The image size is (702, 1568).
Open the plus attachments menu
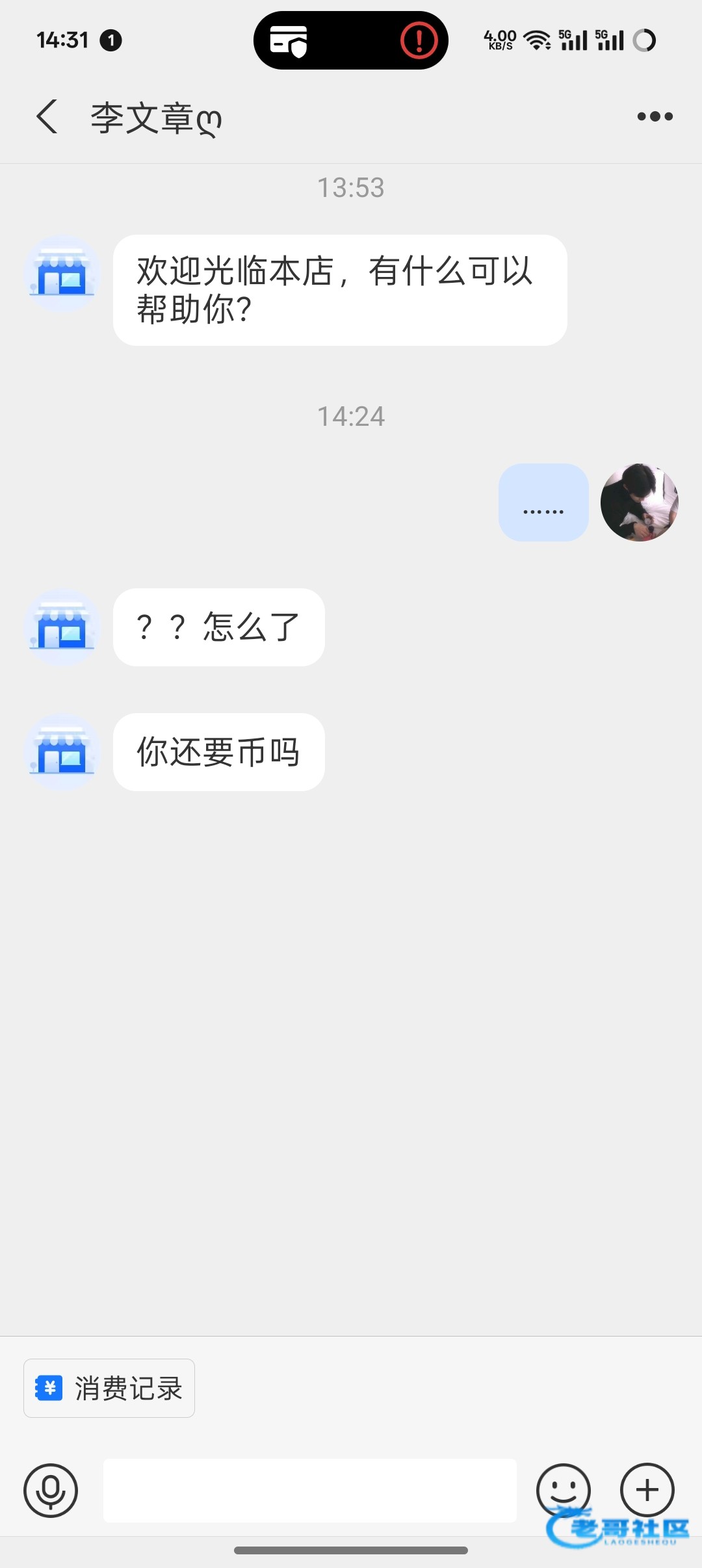(647, 1490)
